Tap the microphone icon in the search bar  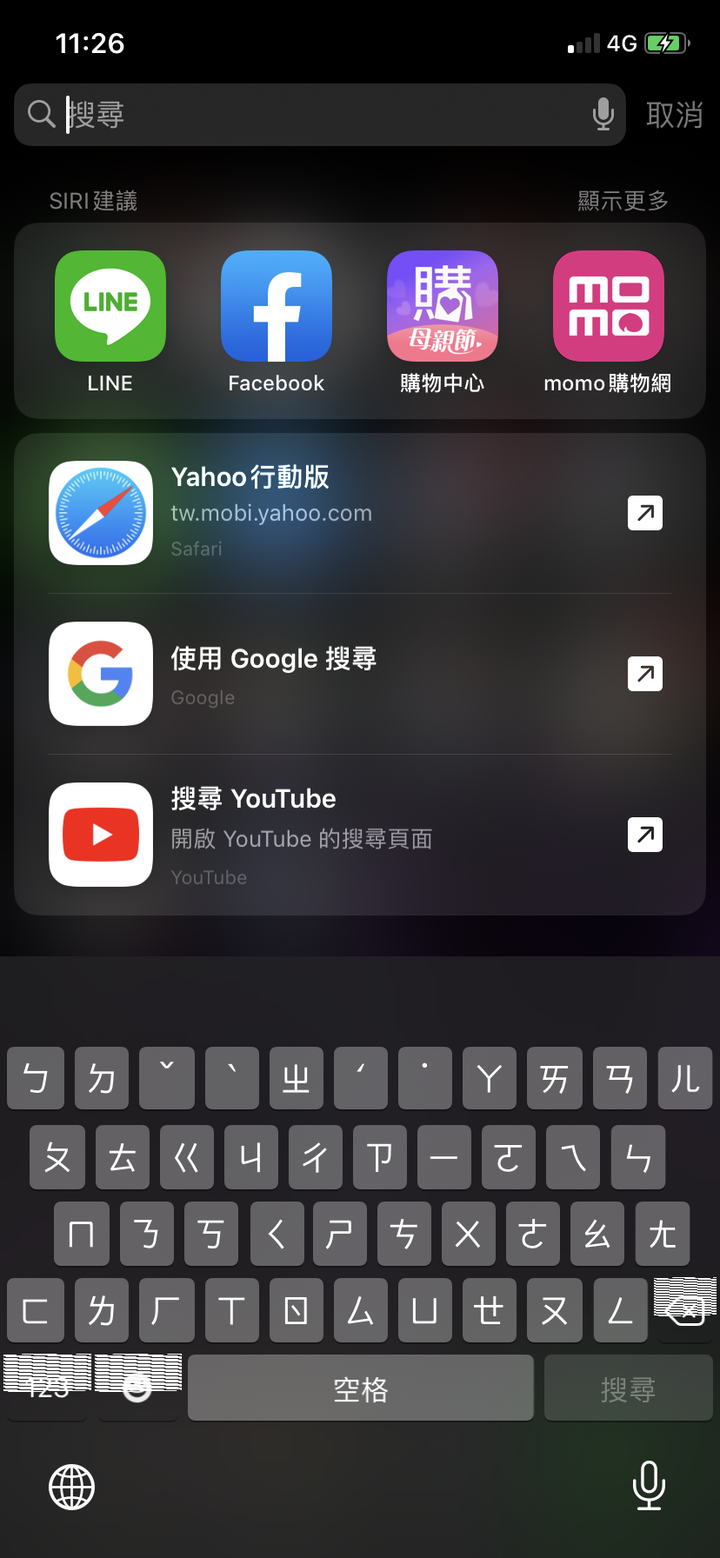pos(601,114)
